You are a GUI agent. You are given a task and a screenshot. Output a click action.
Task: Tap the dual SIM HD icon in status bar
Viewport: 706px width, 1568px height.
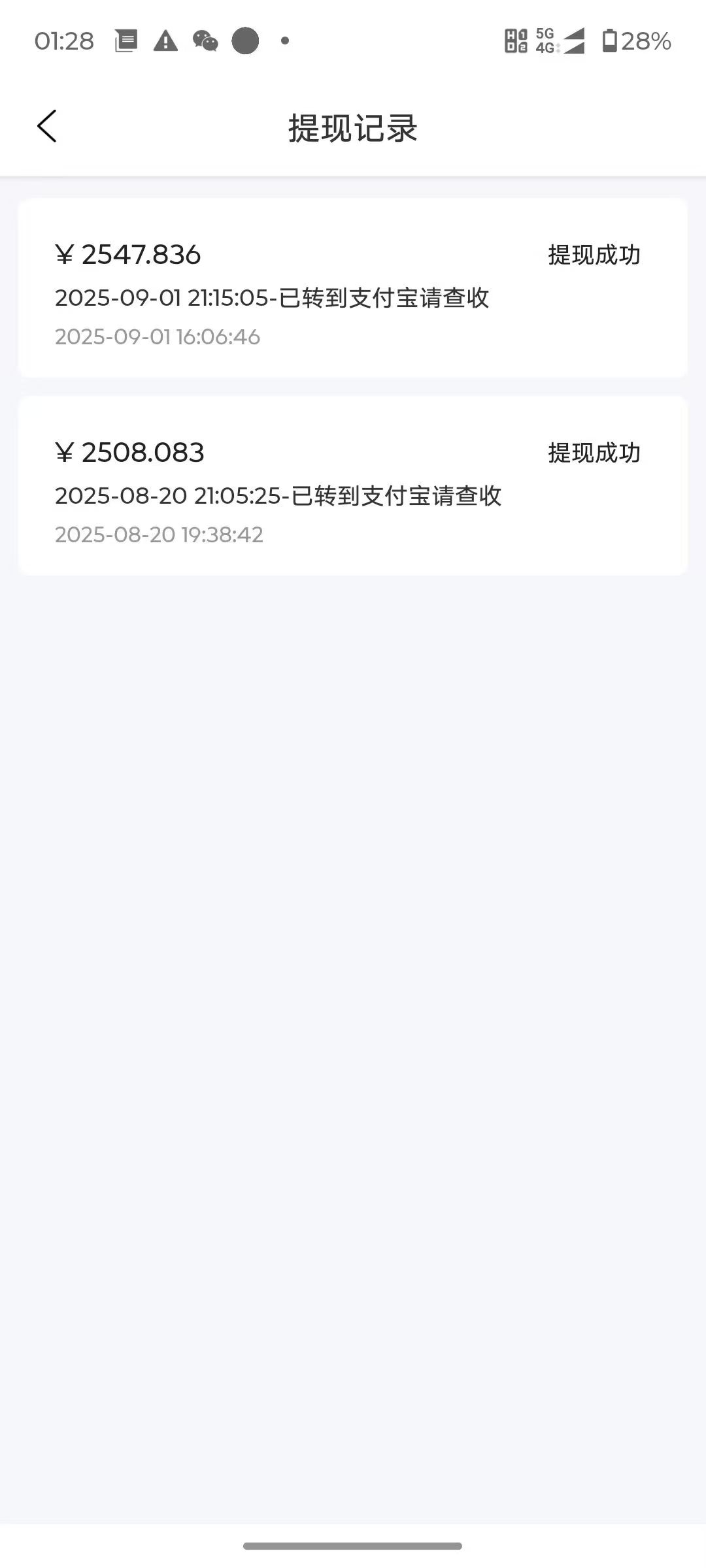pos(516,42)
